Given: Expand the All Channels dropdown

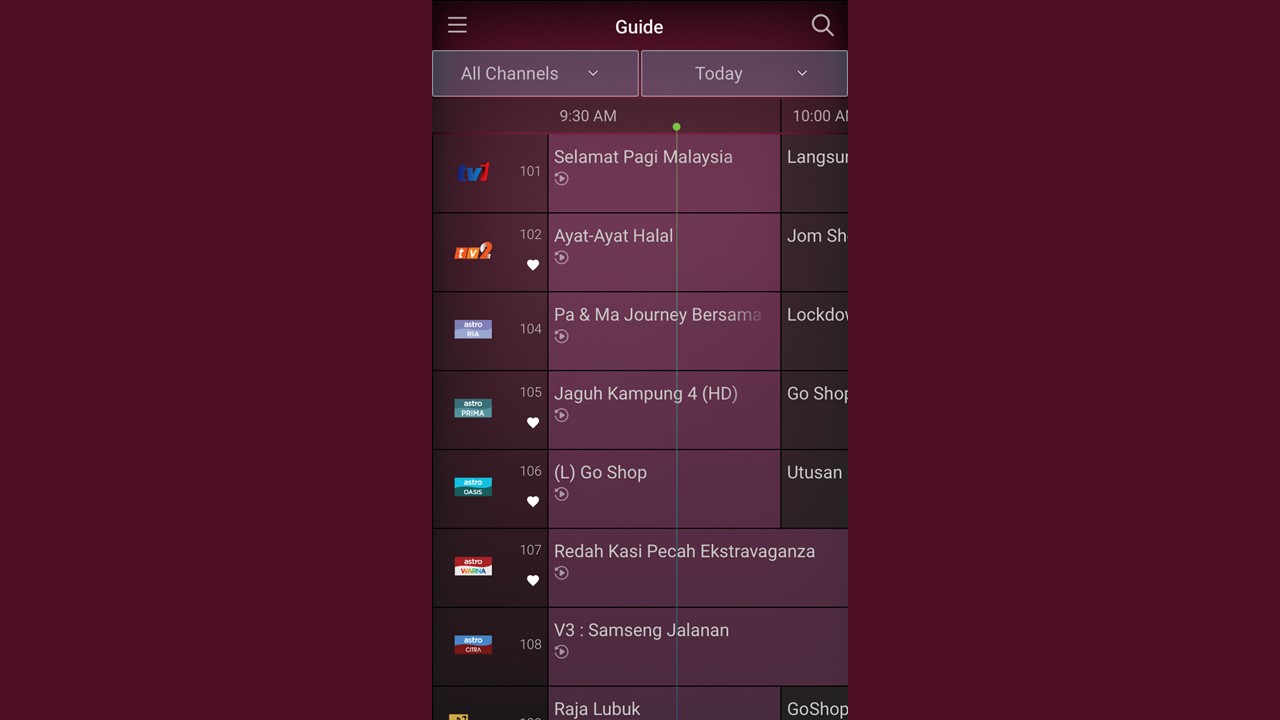Looking at the screenshot, I should (x=535, y=73).
